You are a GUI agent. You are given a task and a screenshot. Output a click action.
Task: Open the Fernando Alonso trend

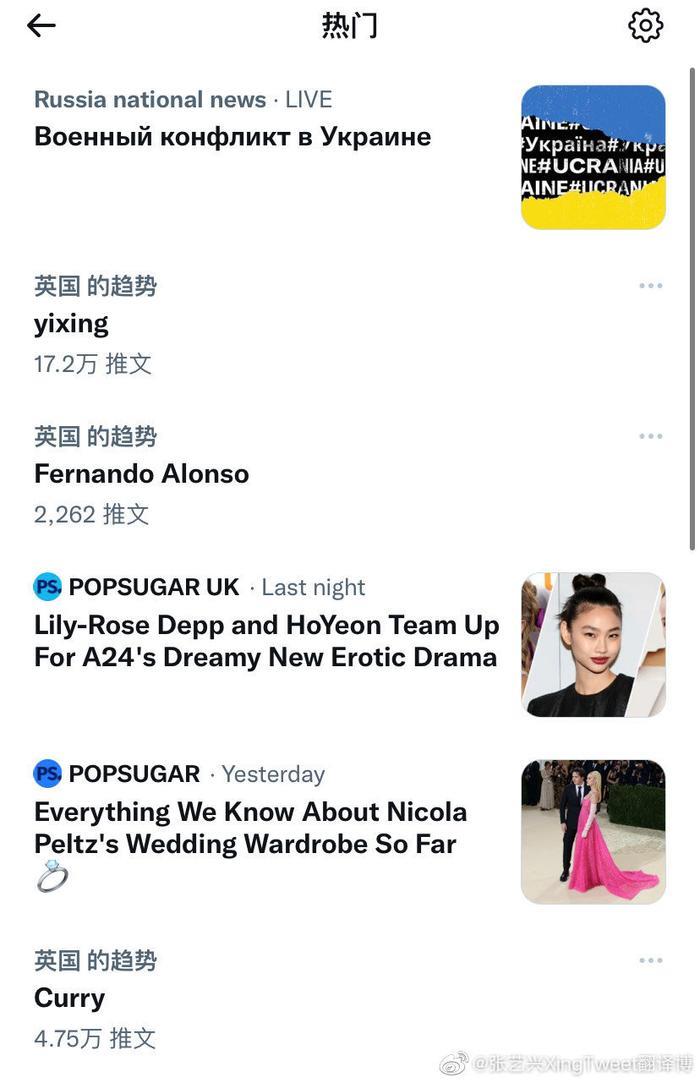coord(142,474)
